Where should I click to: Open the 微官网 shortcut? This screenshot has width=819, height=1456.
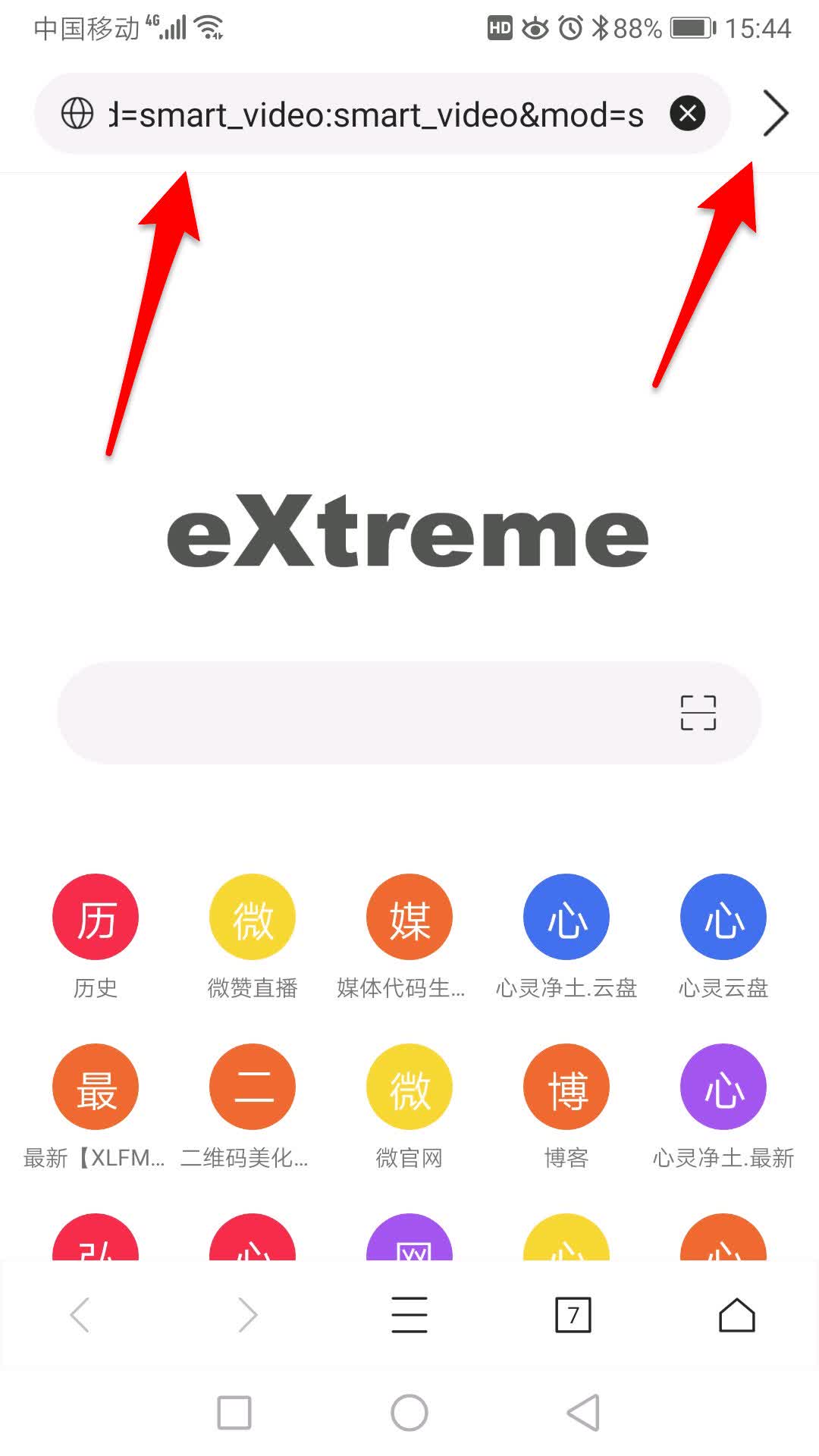409,1087
